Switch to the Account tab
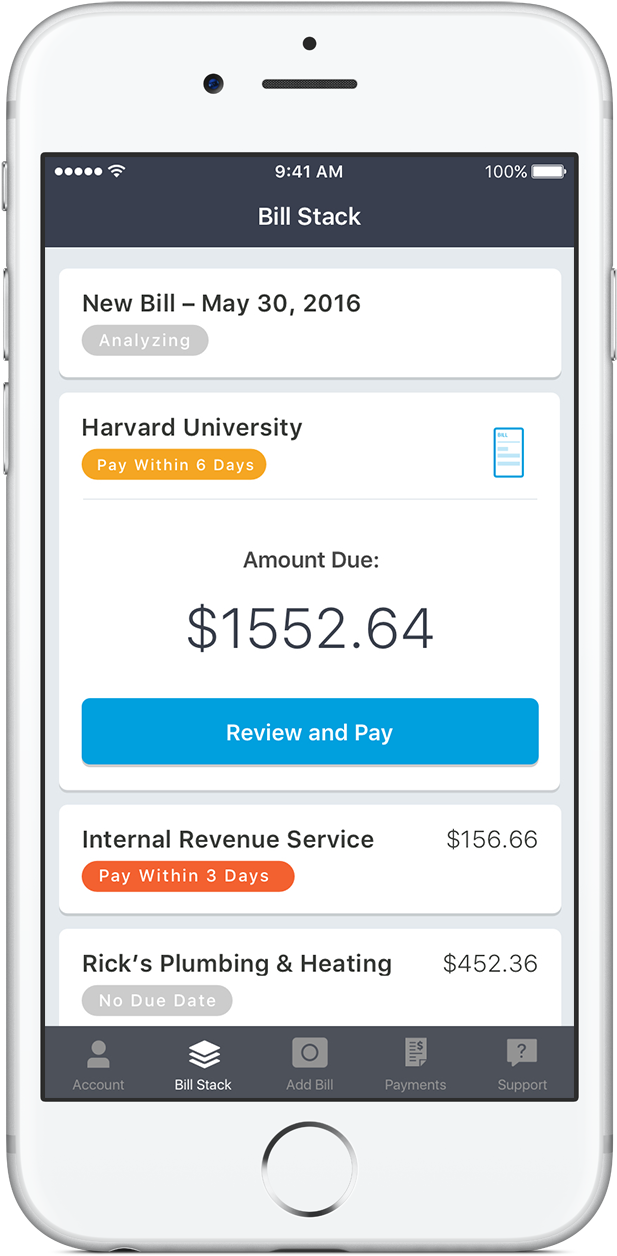The height and width of the screenshot is (1256, 617). click(99, 1064)
